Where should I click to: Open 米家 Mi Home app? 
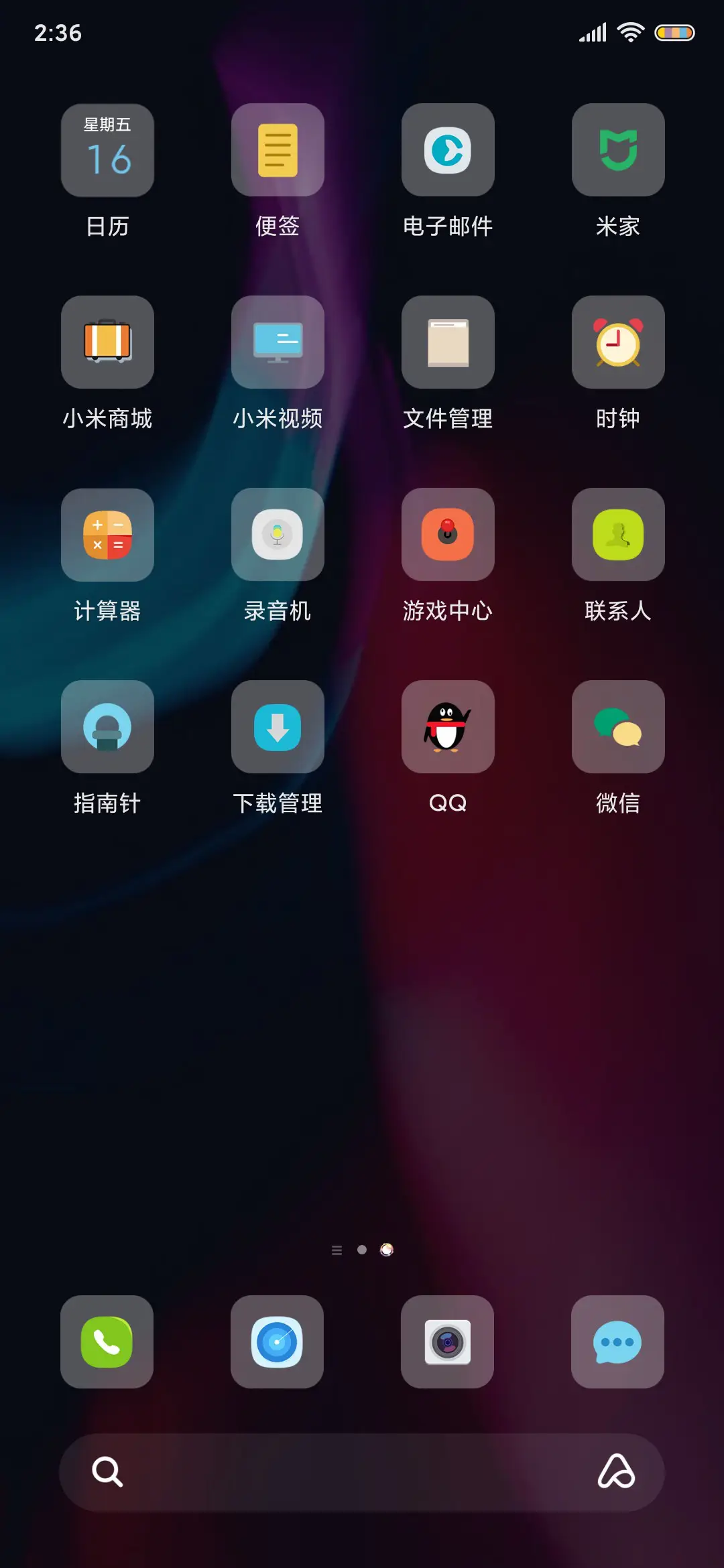618,149
